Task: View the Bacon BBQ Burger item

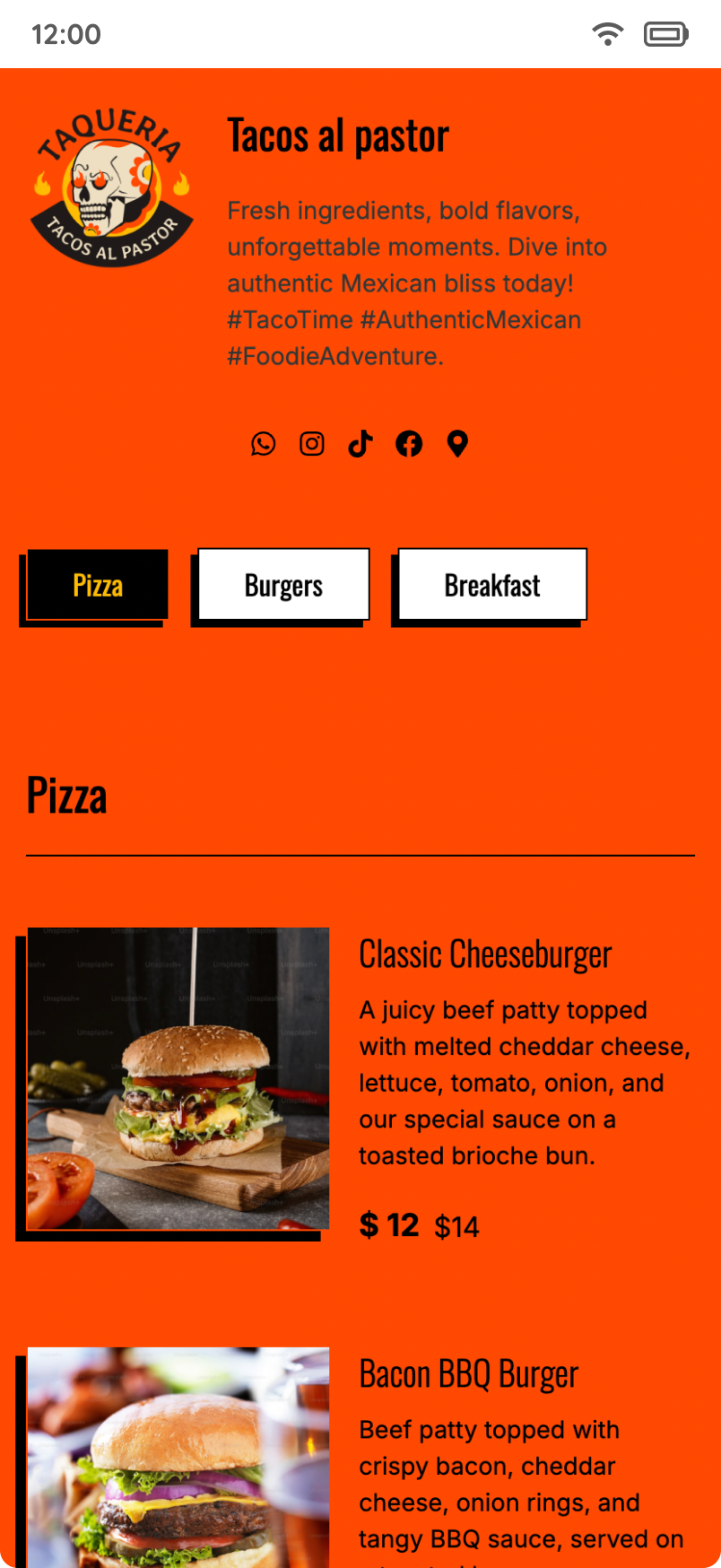Action: tap(469, 1374)
